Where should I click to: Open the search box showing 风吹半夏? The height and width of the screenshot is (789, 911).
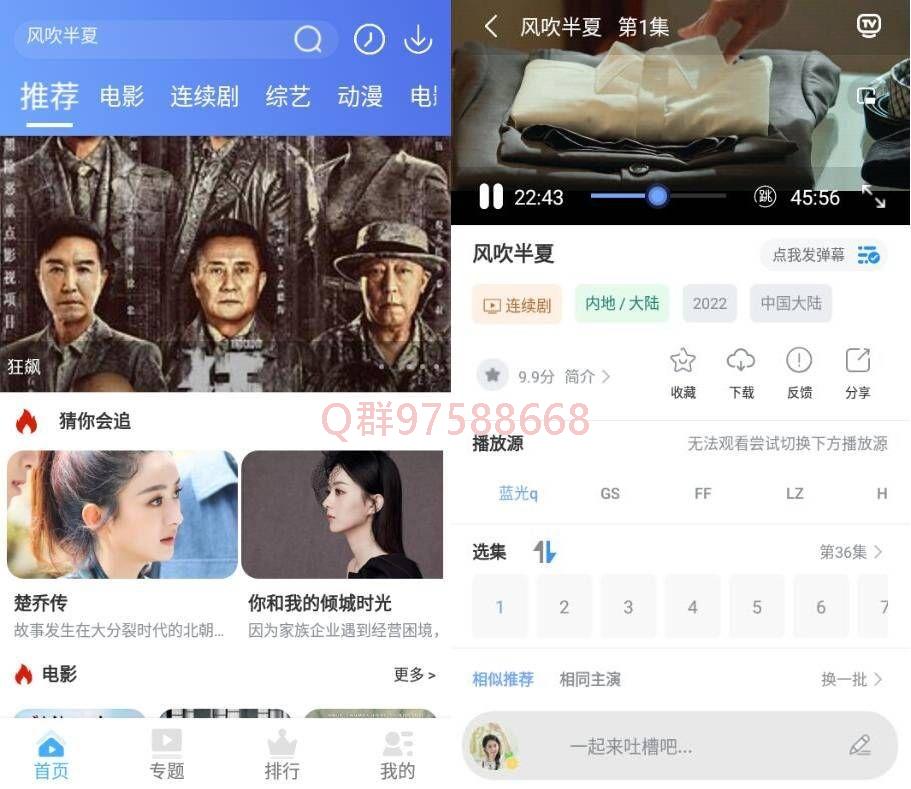160,38
